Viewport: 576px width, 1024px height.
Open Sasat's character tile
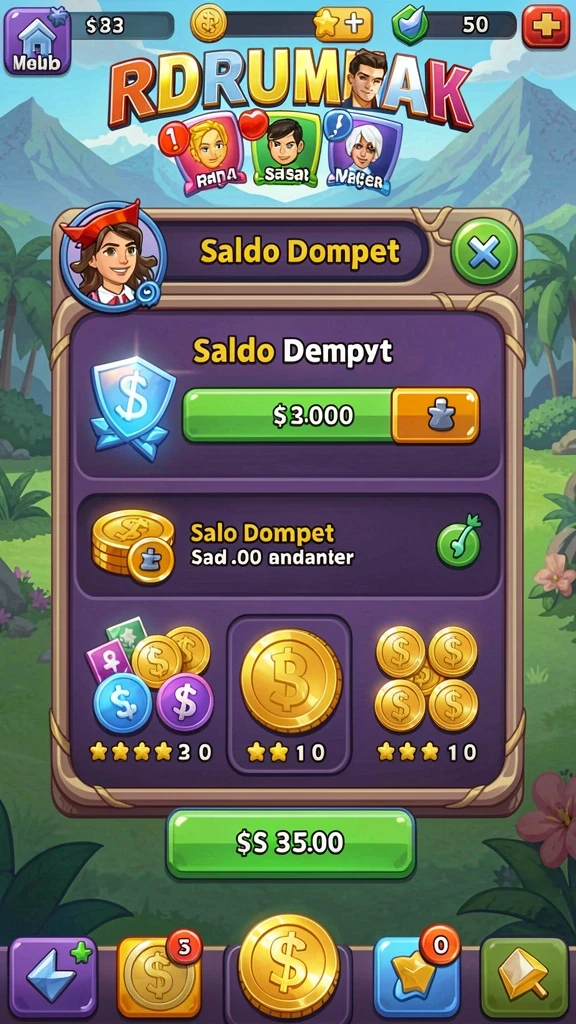(x=286, y=151)
